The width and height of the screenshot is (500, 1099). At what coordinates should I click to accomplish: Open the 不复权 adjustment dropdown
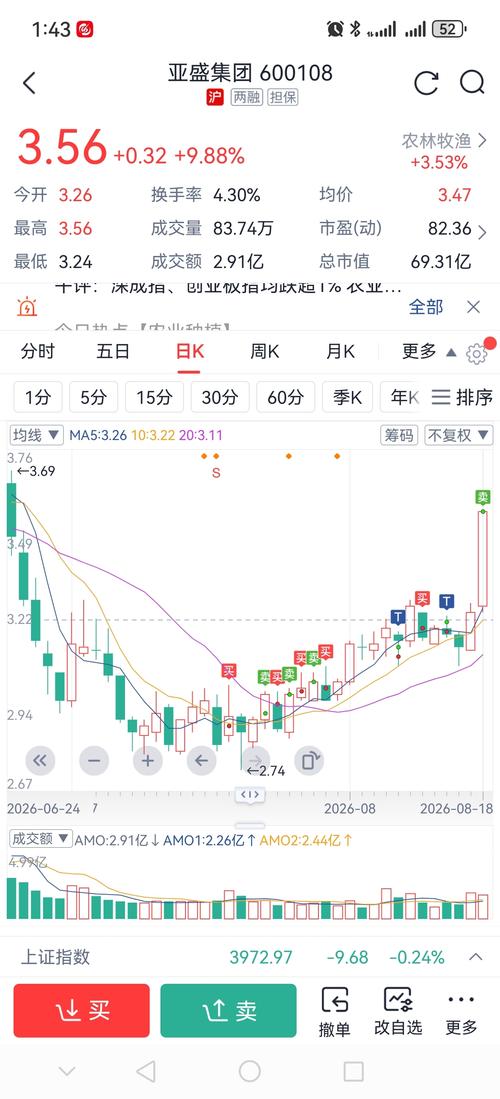(x=459, y=435)
